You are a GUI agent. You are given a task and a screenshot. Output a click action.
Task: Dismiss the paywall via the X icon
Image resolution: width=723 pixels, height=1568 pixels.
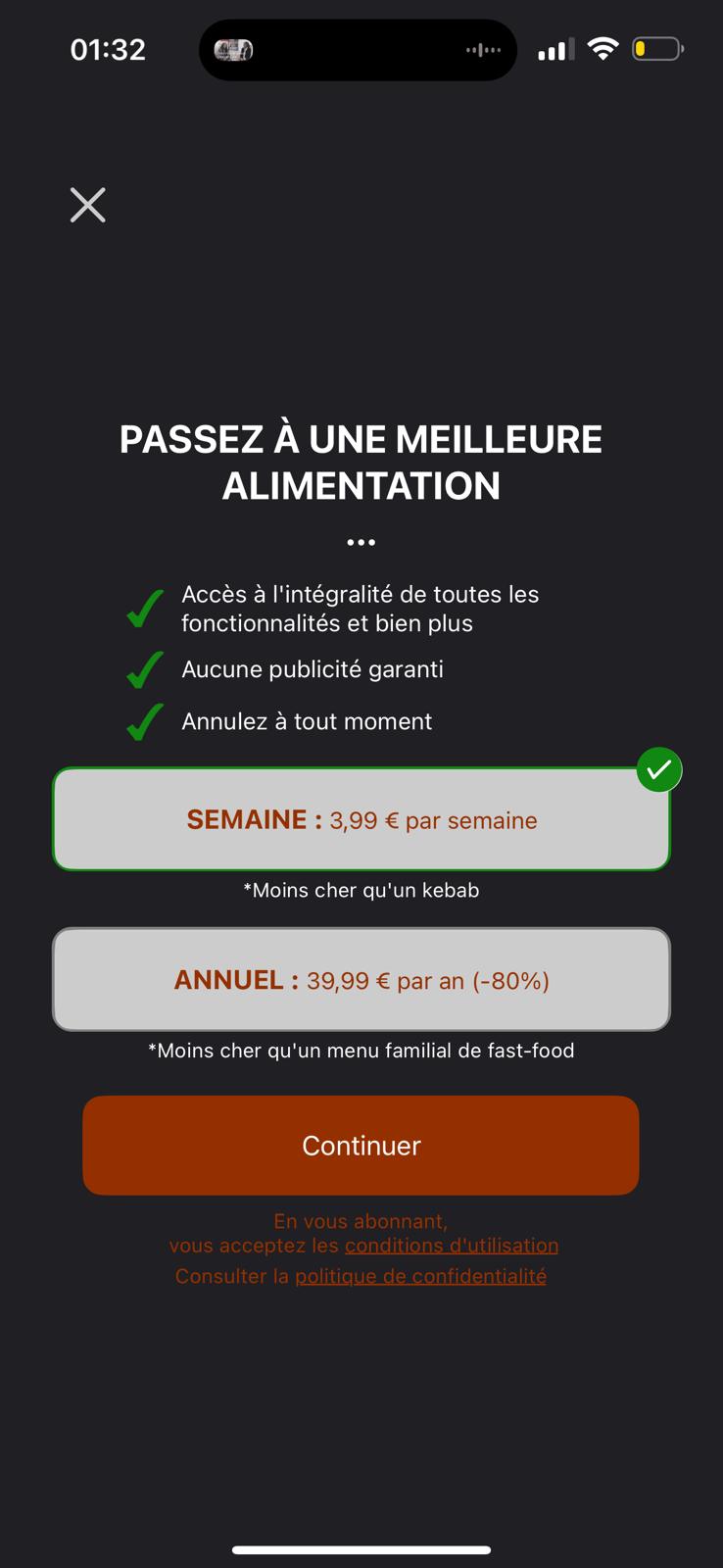tap(86, 205)
